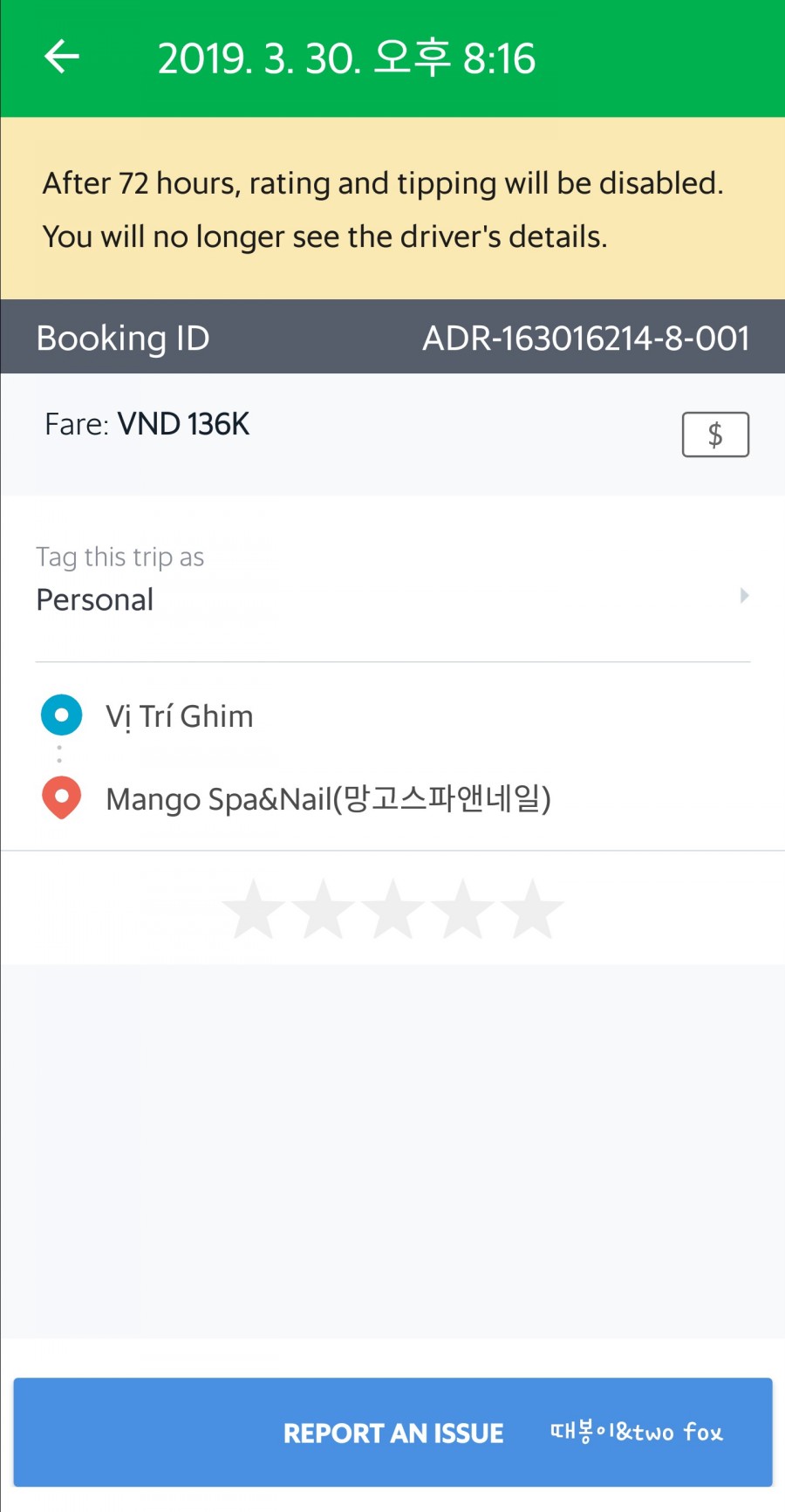This screenshot has height=1512, width=785.
Task: Tap Report an Issue button
Action: coord(392,1432)
